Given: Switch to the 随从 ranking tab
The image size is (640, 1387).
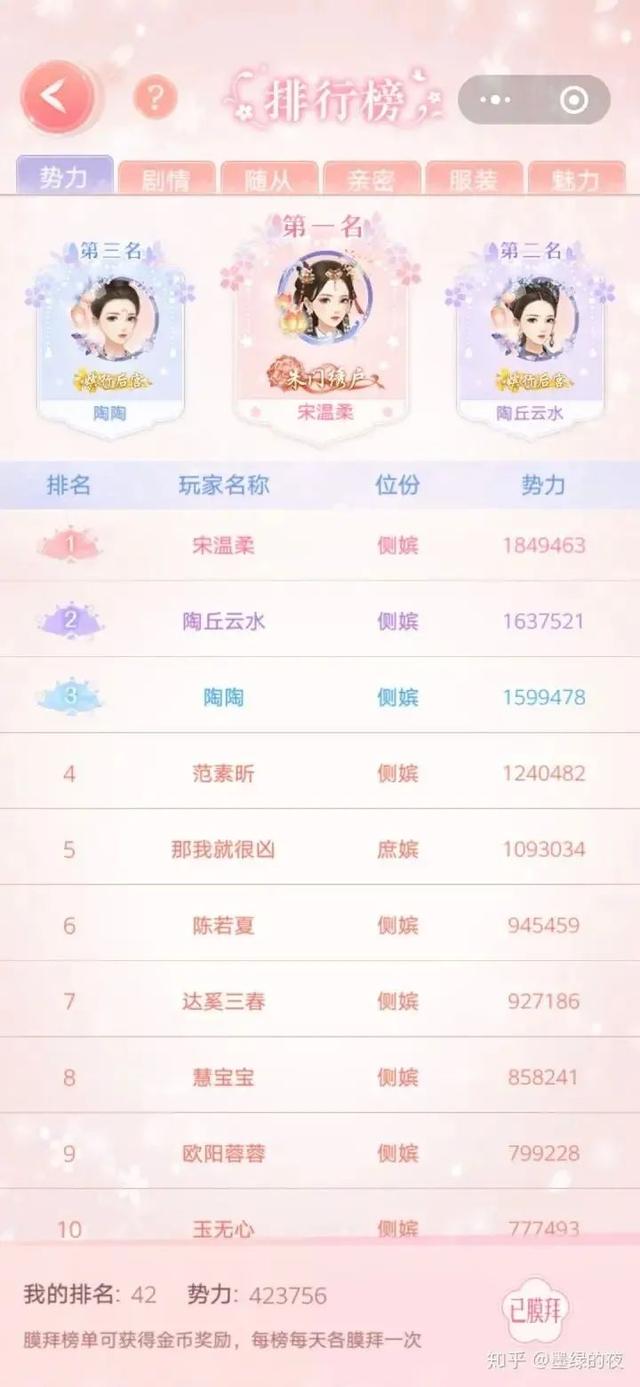Looking at the screenshot, I should 269,180.
